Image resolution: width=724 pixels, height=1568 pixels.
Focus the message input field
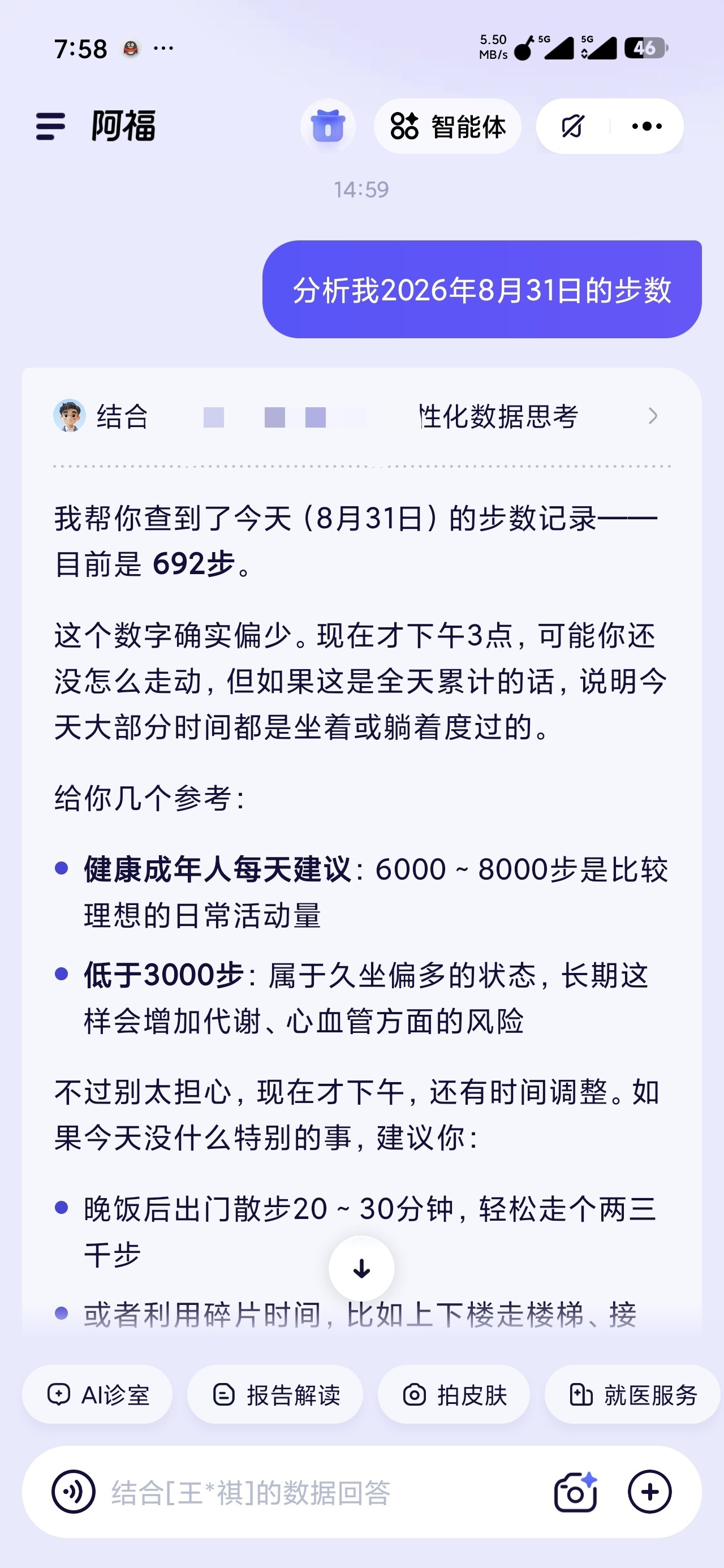coord(323,1492)
